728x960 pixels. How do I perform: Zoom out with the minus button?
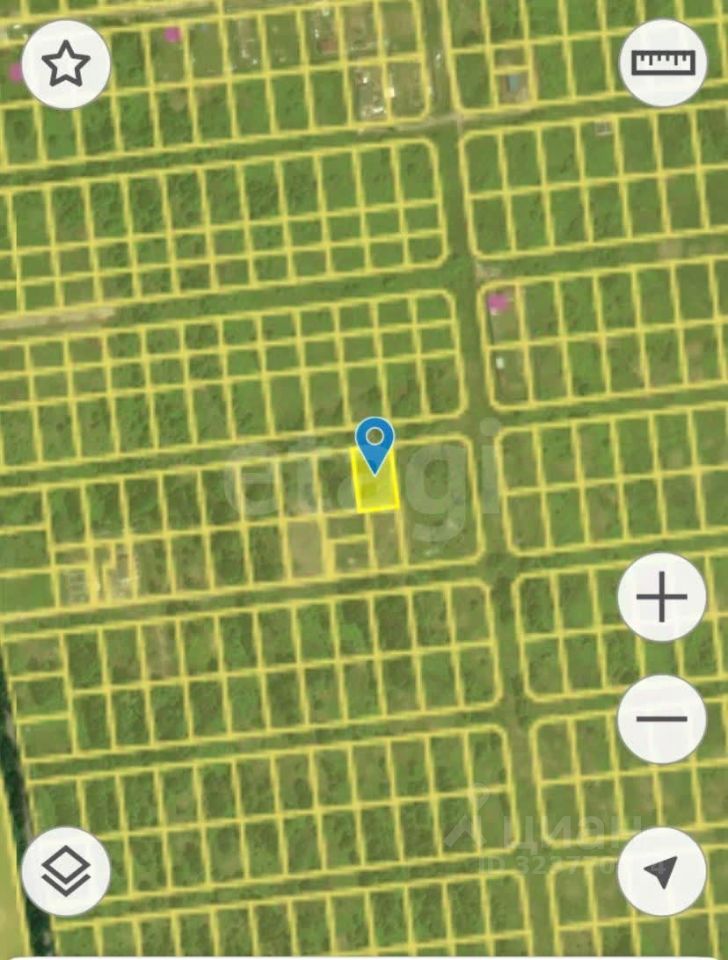pyautogui.click(x=662, y=718)
